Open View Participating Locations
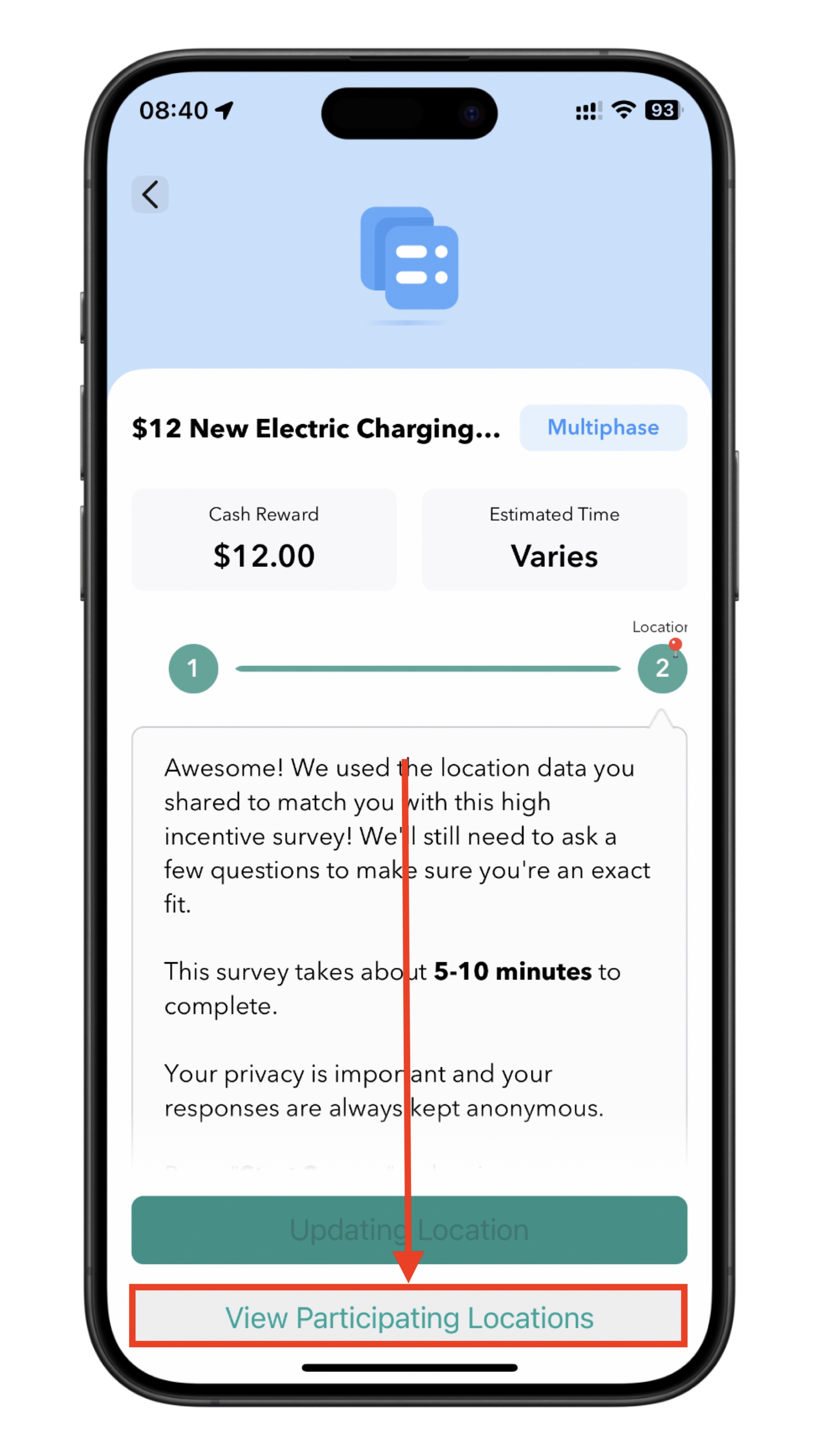 pos(409,1318)
